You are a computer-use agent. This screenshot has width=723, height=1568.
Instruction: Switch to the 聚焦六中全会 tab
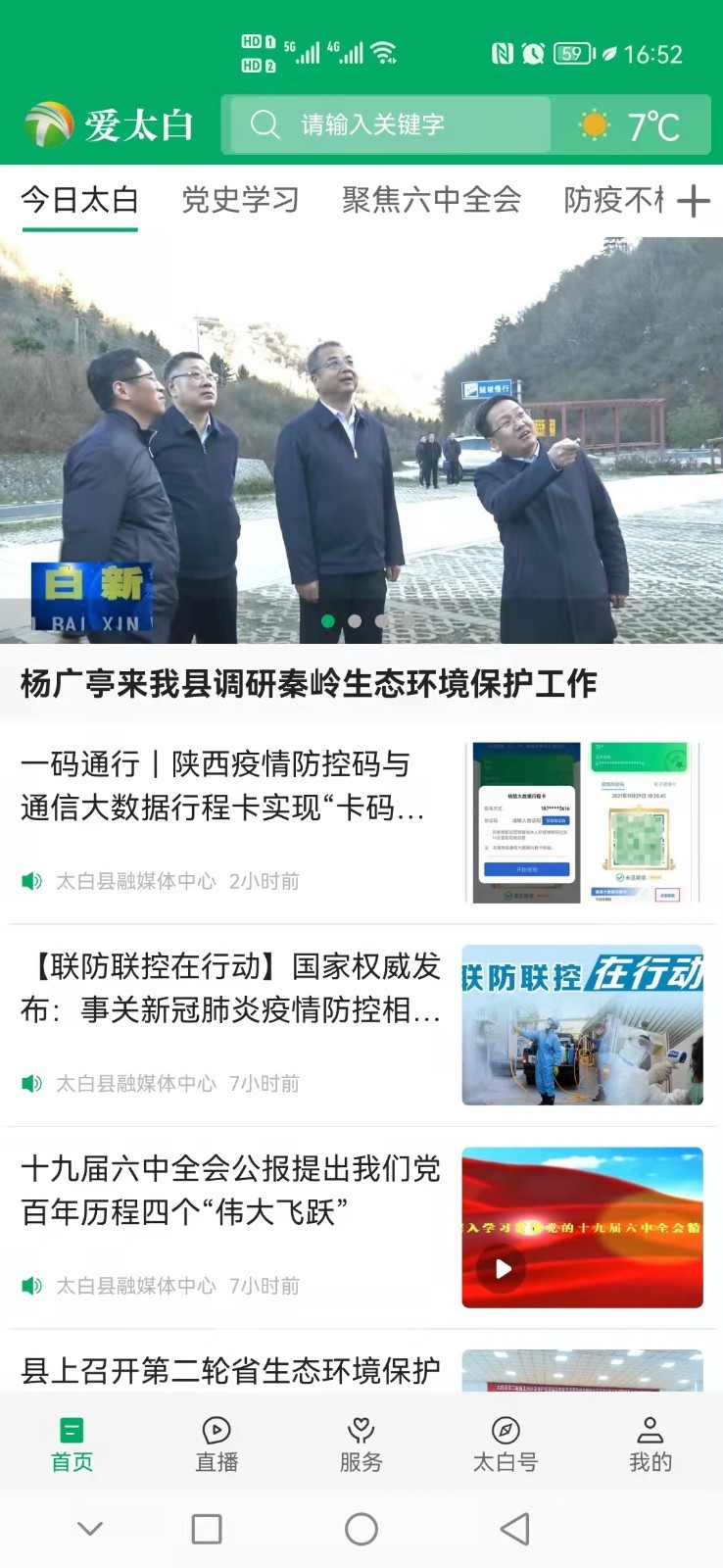tap(431, 200)
